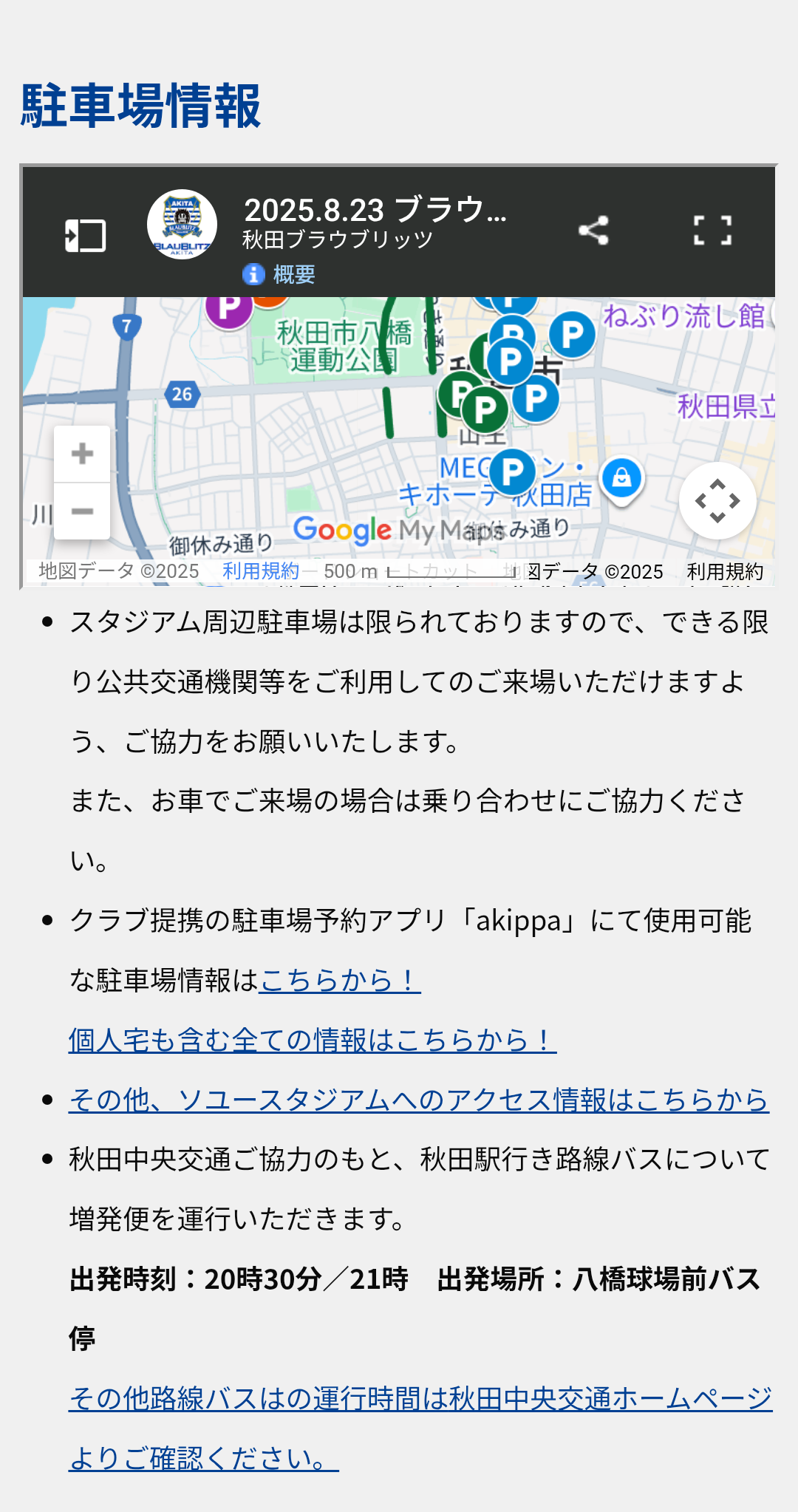Open akippa parking info via こちらから！
This screenshot has height=1512, width=798.
tap(340, 980)
